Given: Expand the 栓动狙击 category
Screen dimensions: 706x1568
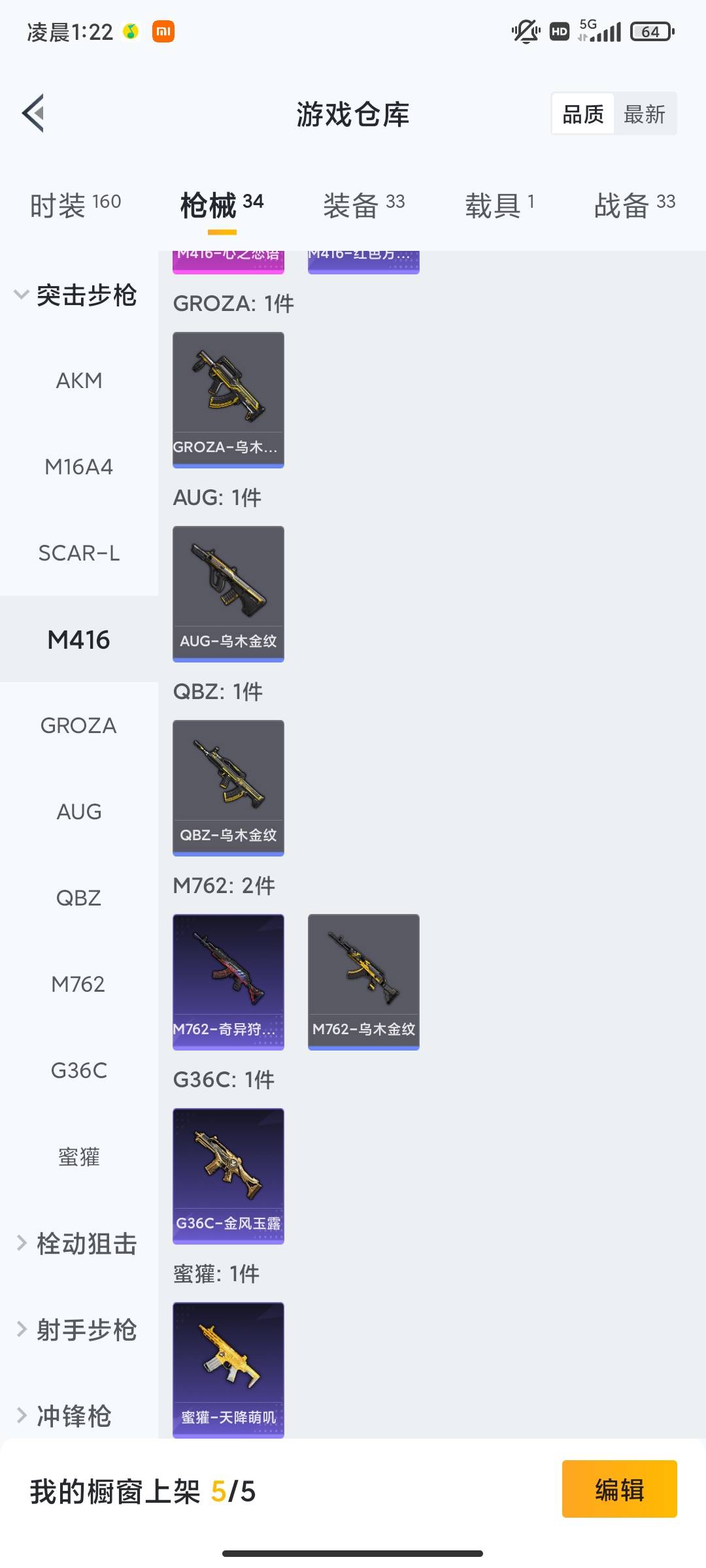Looking at the screenshot, I should (x=77, y=1243).
